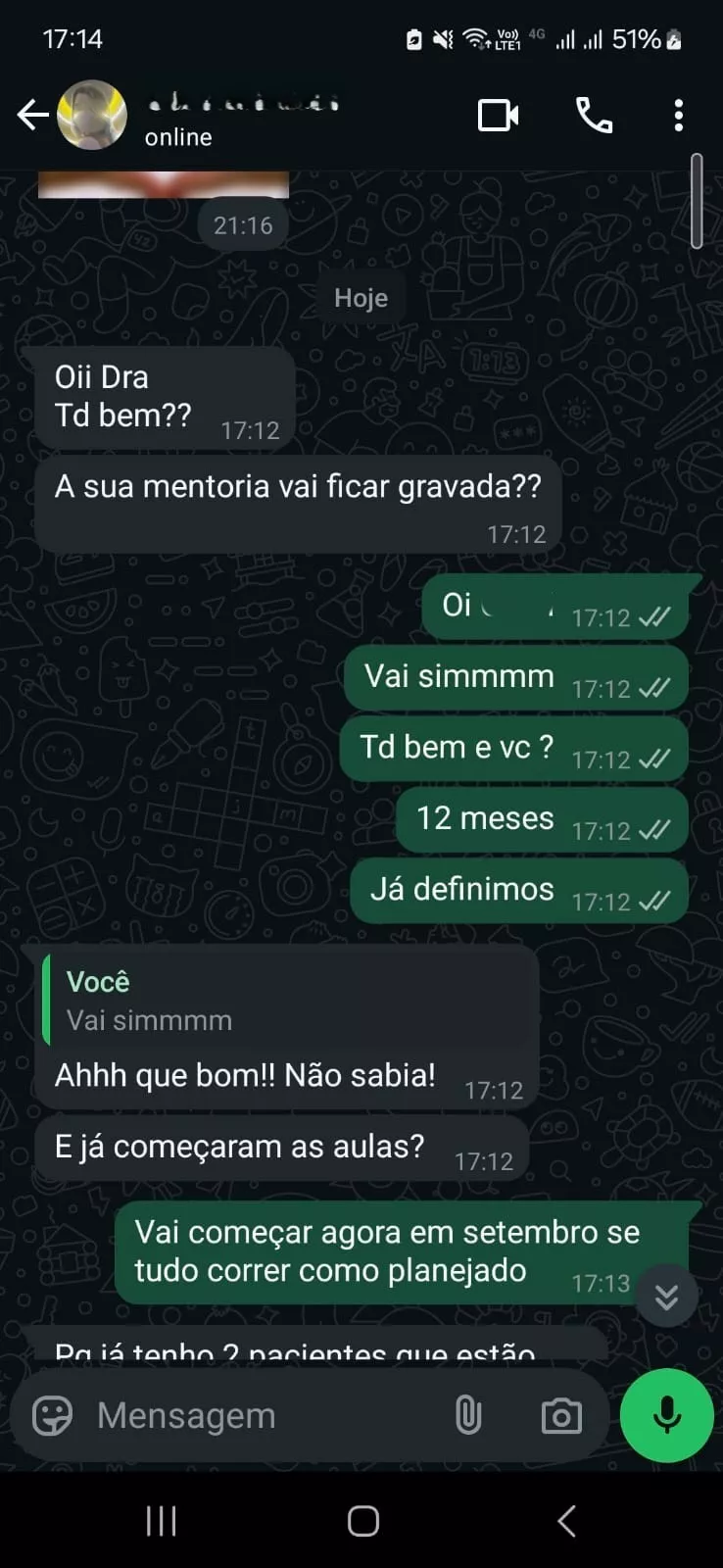Open the camera from the message bar
Image resolution: width=723 pixels, height=1568 pixels.
(561, 1416)
